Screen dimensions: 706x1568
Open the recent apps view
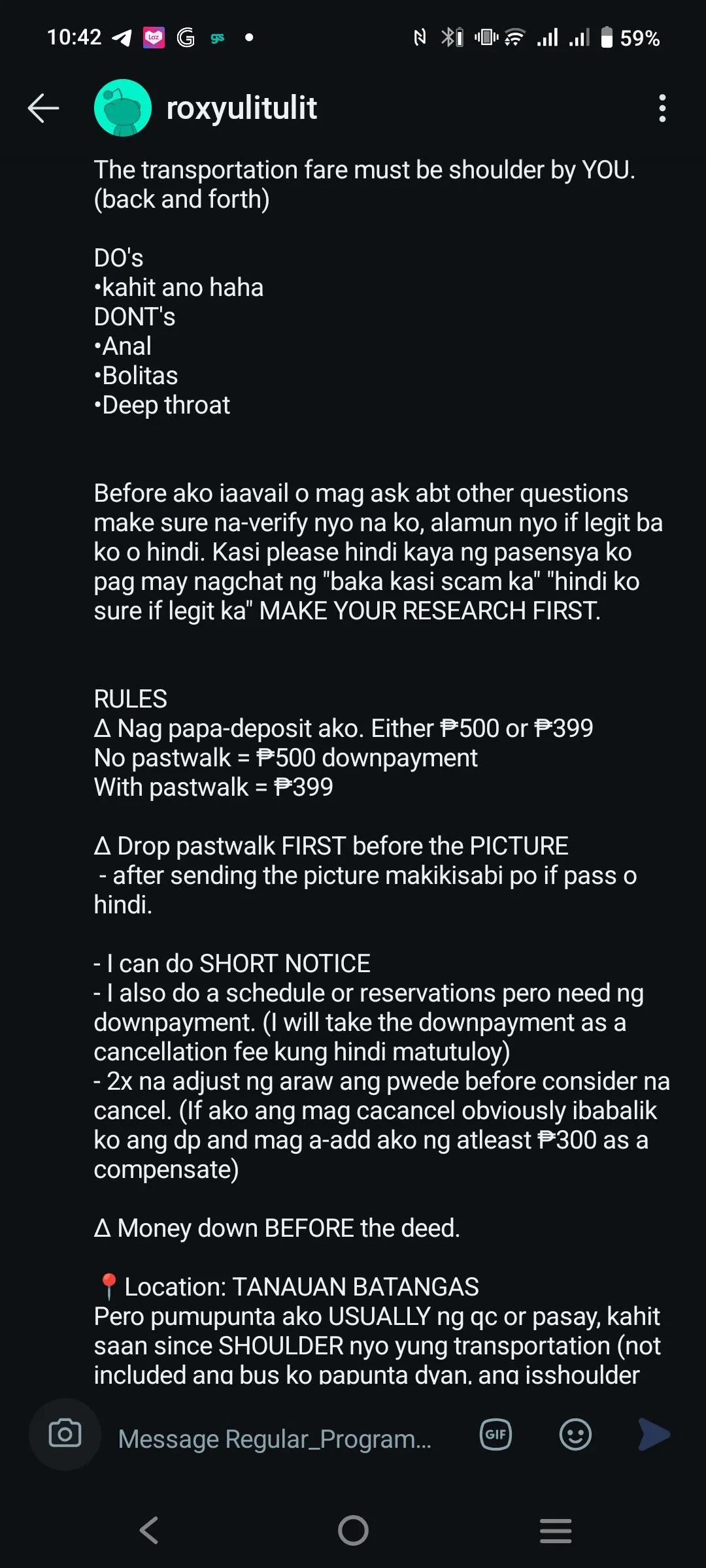[x=556, y=1530]
